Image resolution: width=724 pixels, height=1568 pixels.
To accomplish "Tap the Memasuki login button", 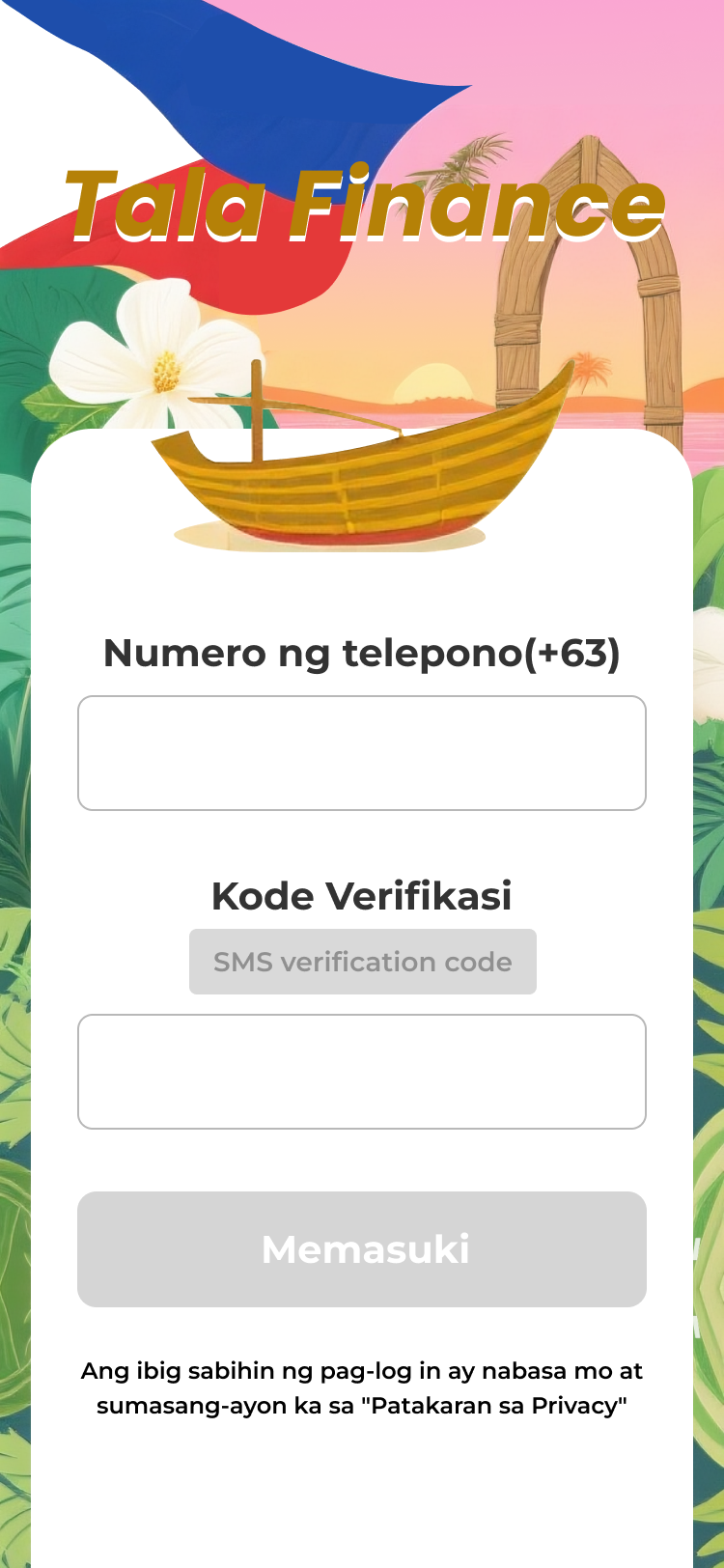I will (361, 1249).
